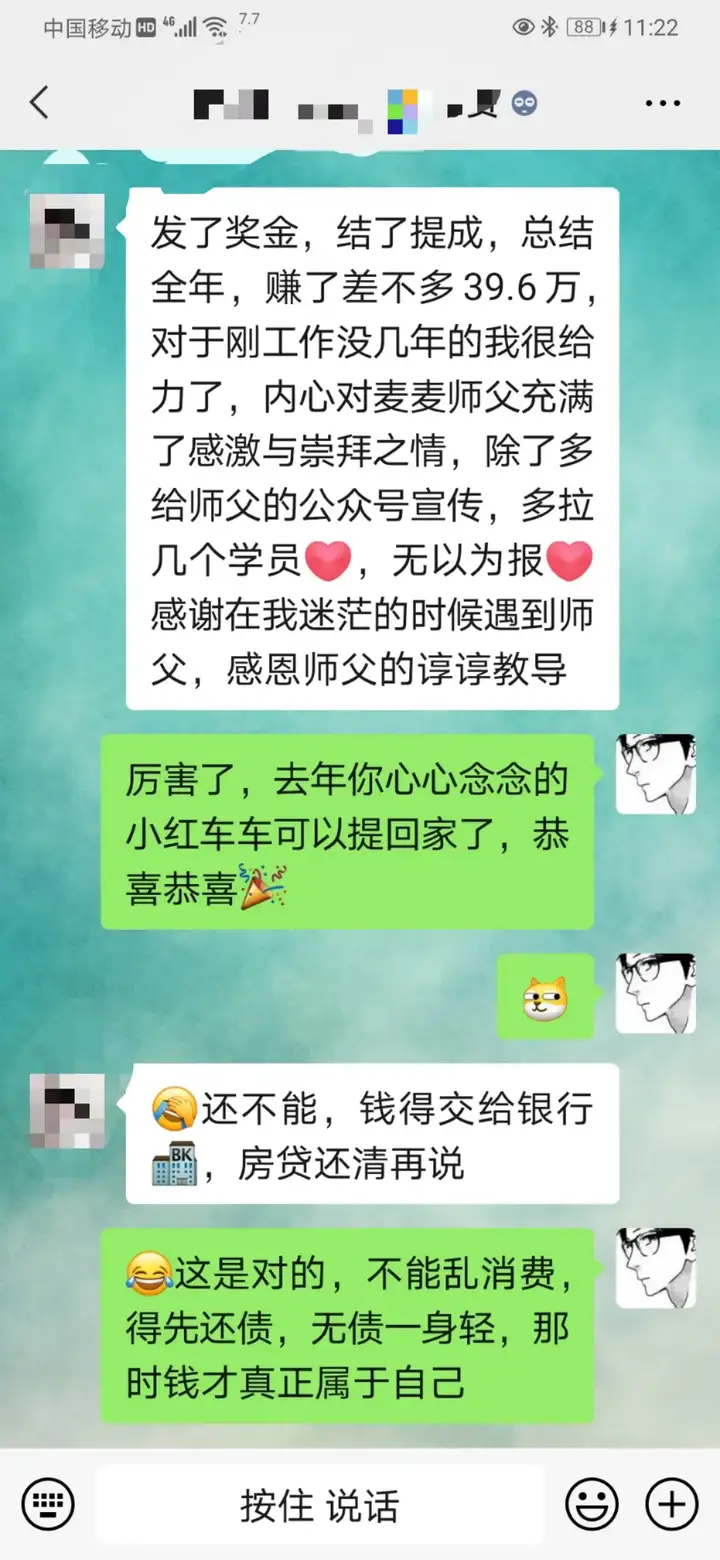The width and height of the screenshot is (720, 1560).
Task: Open the emoji sticker panel
Action: coord(592,1503)
